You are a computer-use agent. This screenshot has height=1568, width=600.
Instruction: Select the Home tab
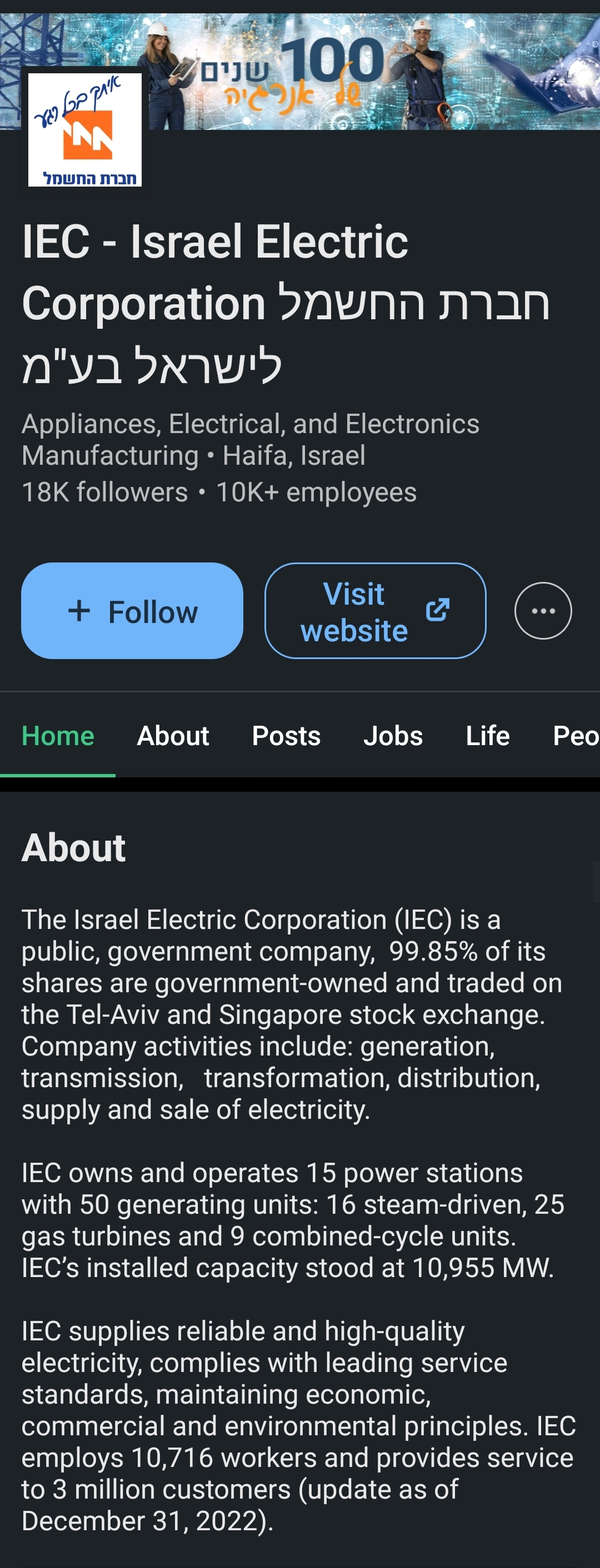click(58, 735)
